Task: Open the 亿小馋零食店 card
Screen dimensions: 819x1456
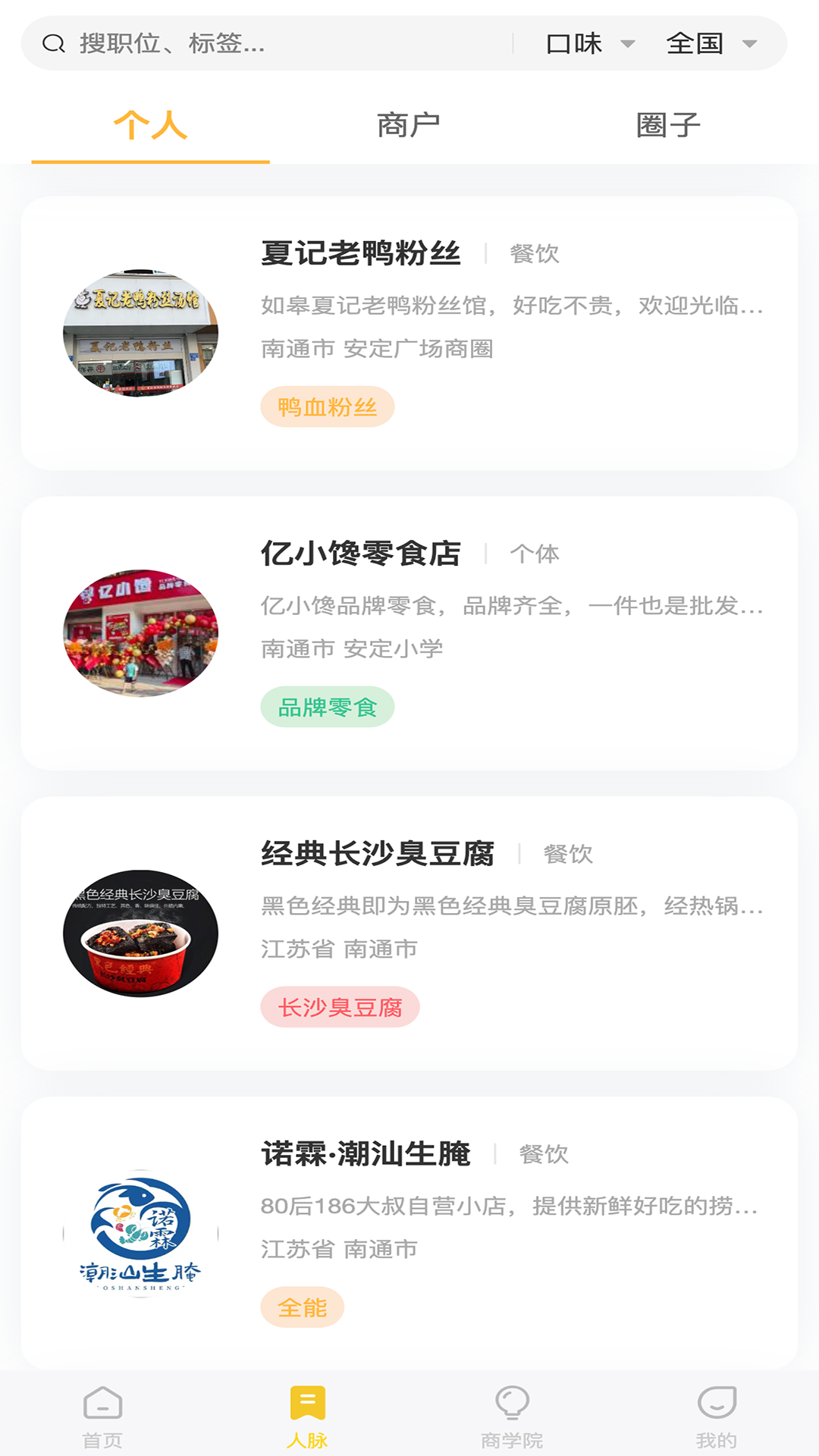Action: coord(409,633)
